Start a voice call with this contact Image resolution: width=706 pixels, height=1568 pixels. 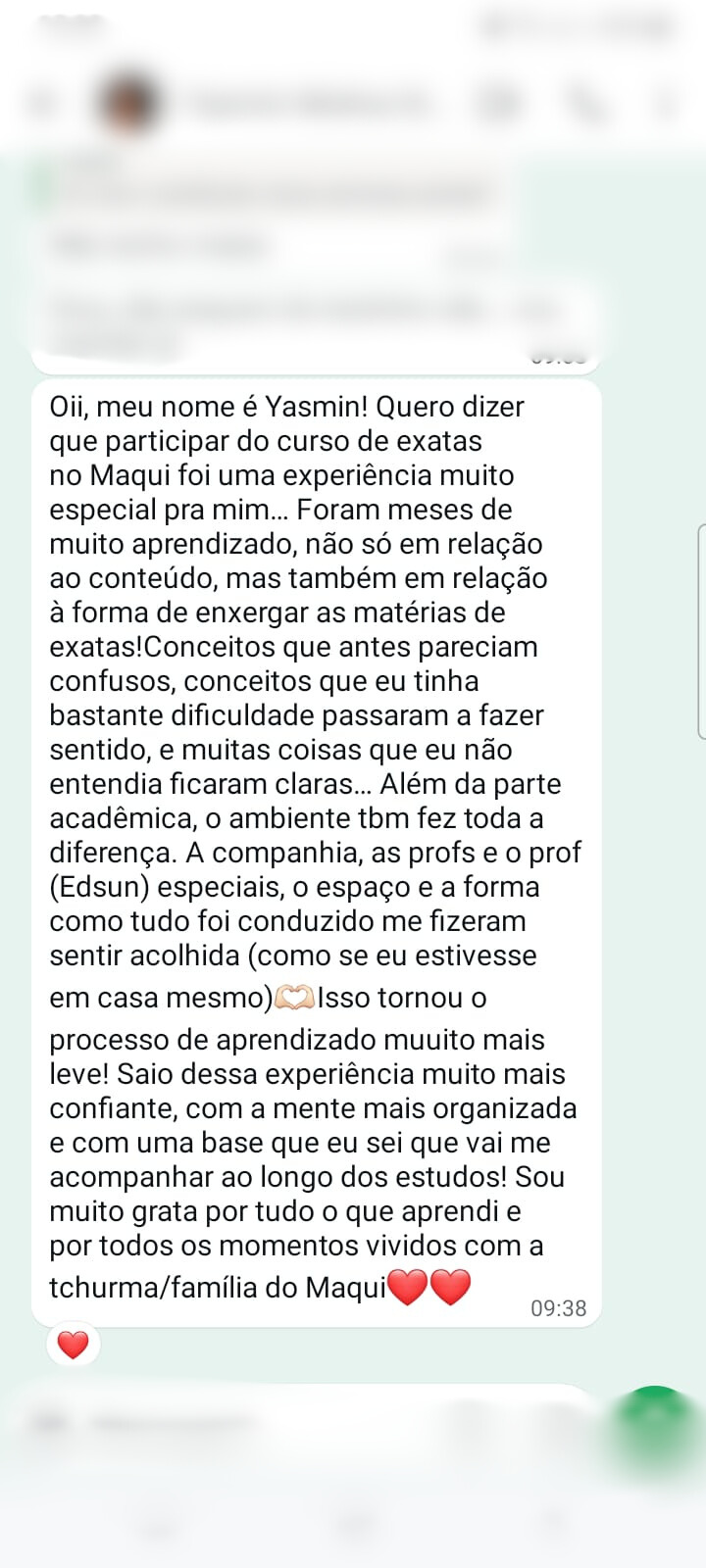[585, 103]
